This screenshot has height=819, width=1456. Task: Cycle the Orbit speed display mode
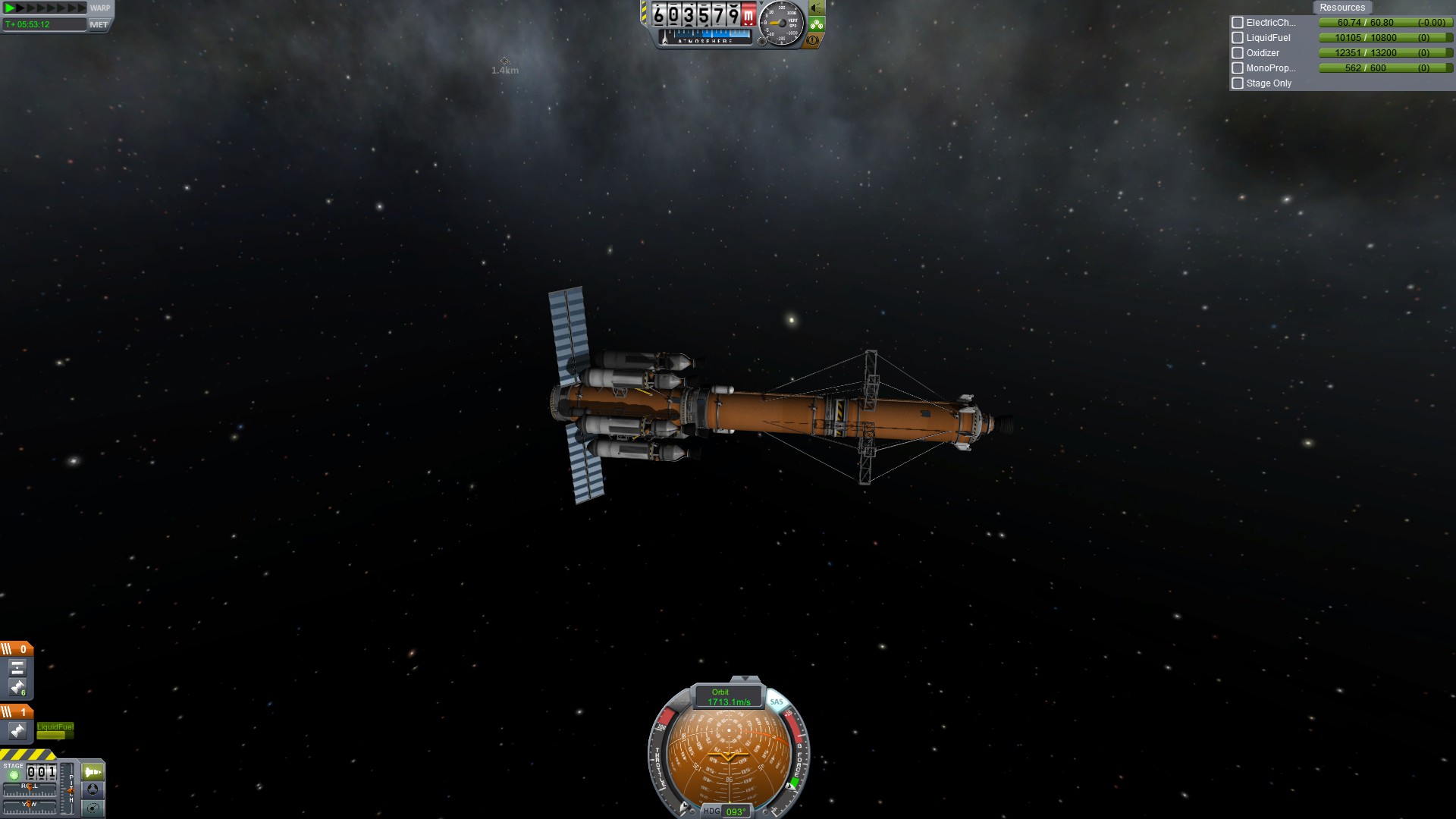[729, 697]
